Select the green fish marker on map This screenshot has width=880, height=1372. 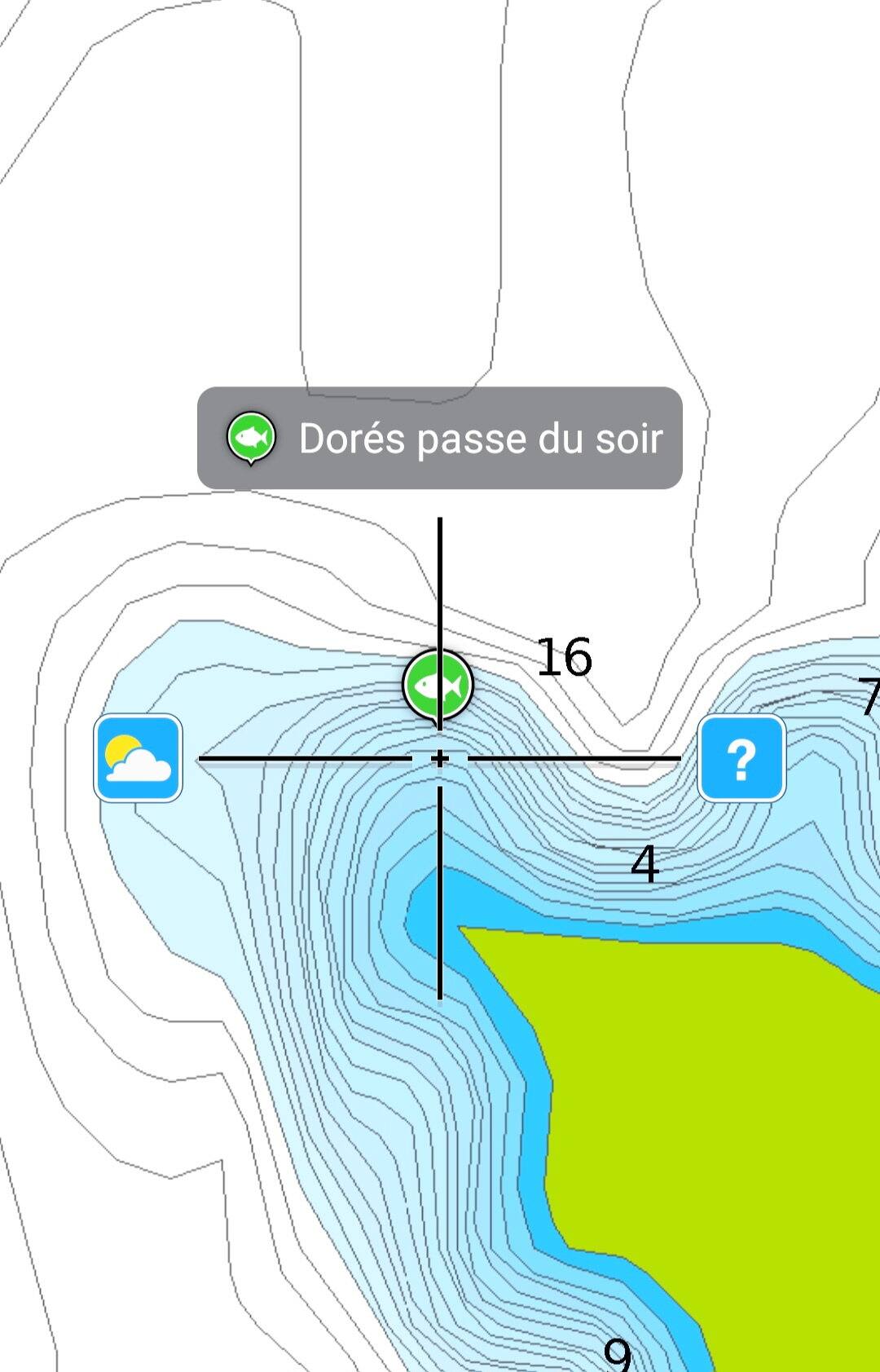tap(438, 685)
